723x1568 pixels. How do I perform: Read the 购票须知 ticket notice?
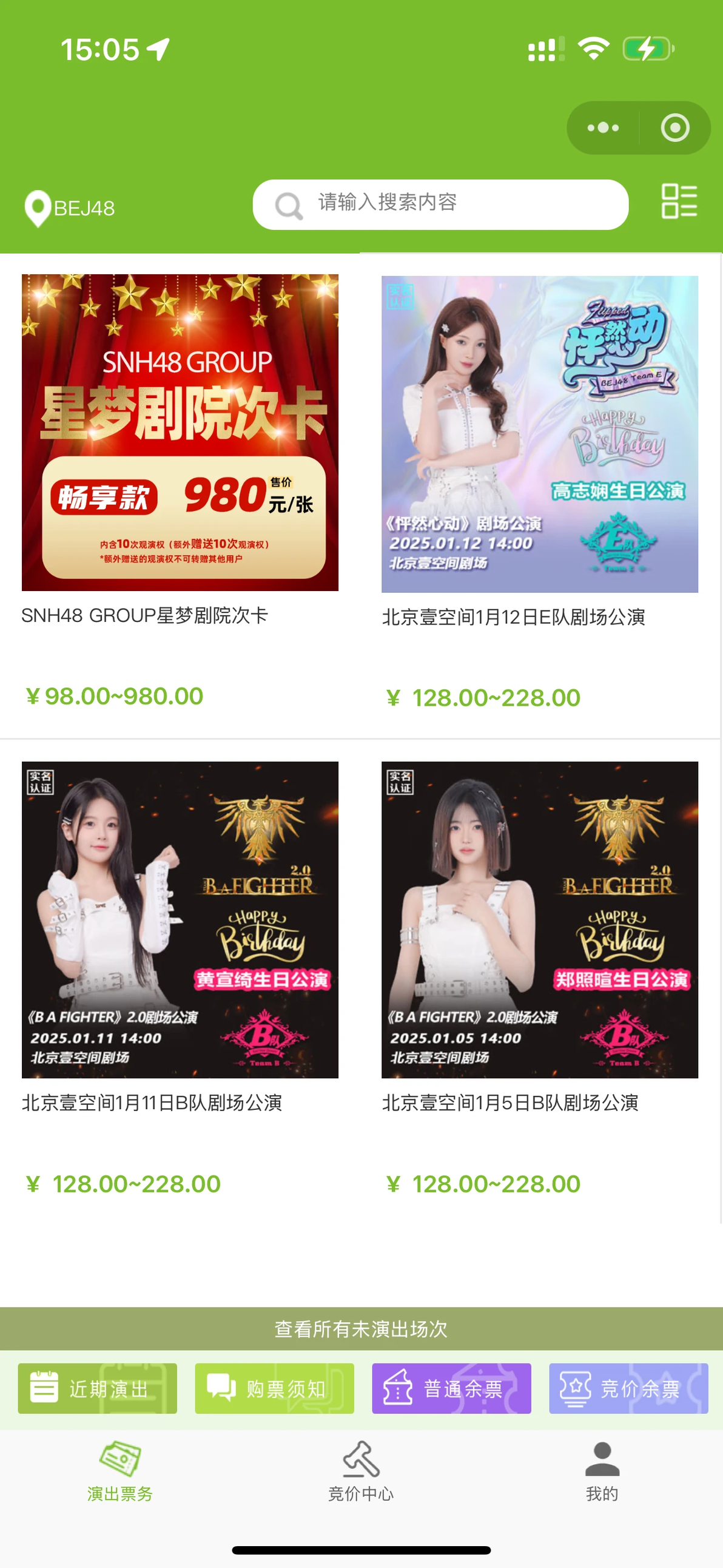(275, 1388)
